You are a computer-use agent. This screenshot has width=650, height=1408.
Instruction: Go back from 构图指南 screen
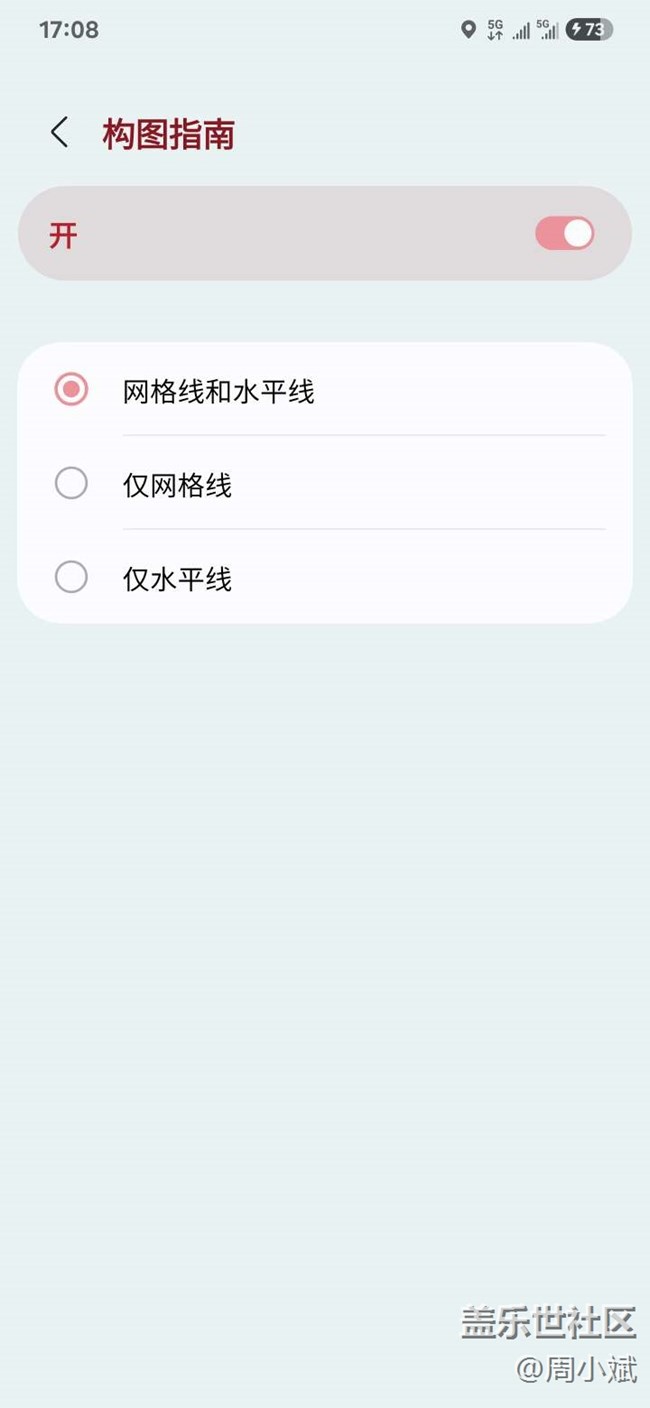tap(60, 133)
